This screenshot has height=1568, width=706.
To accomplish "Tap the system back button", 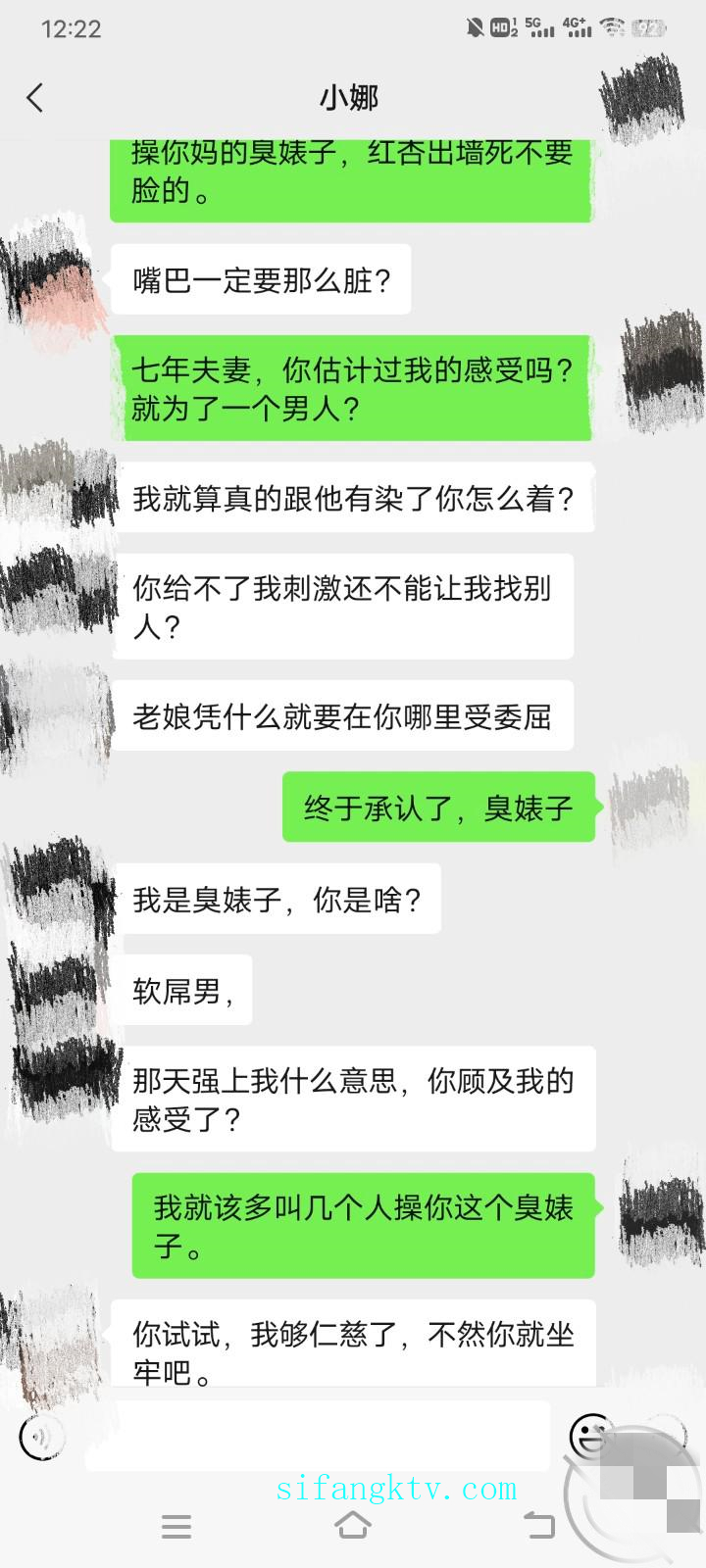I will pos(537,1525).
